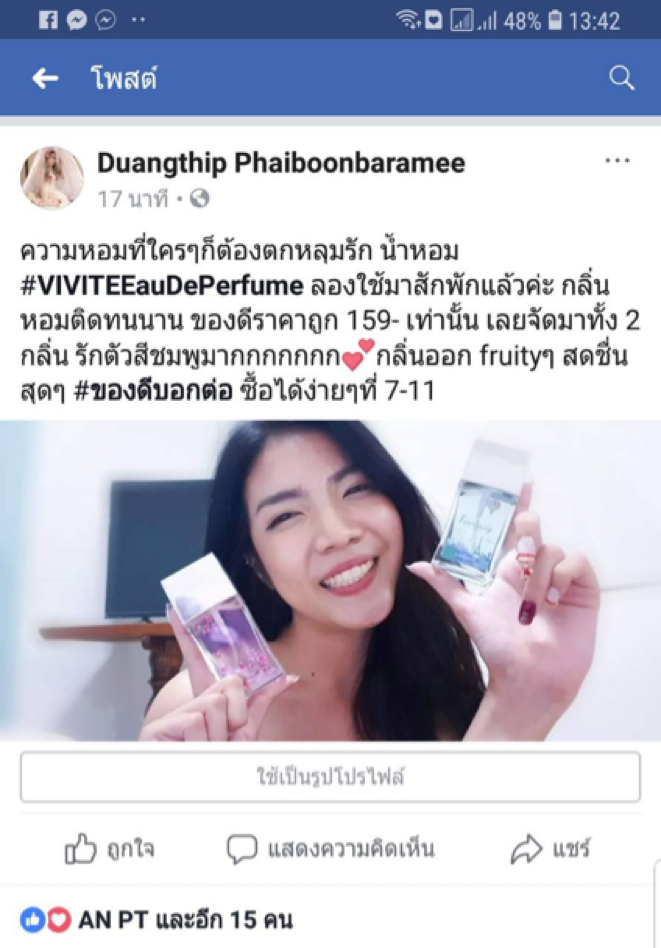Open hashtag #VIVITEEauDePerfume
Screen dimensions: 661x948
(162, 286)
